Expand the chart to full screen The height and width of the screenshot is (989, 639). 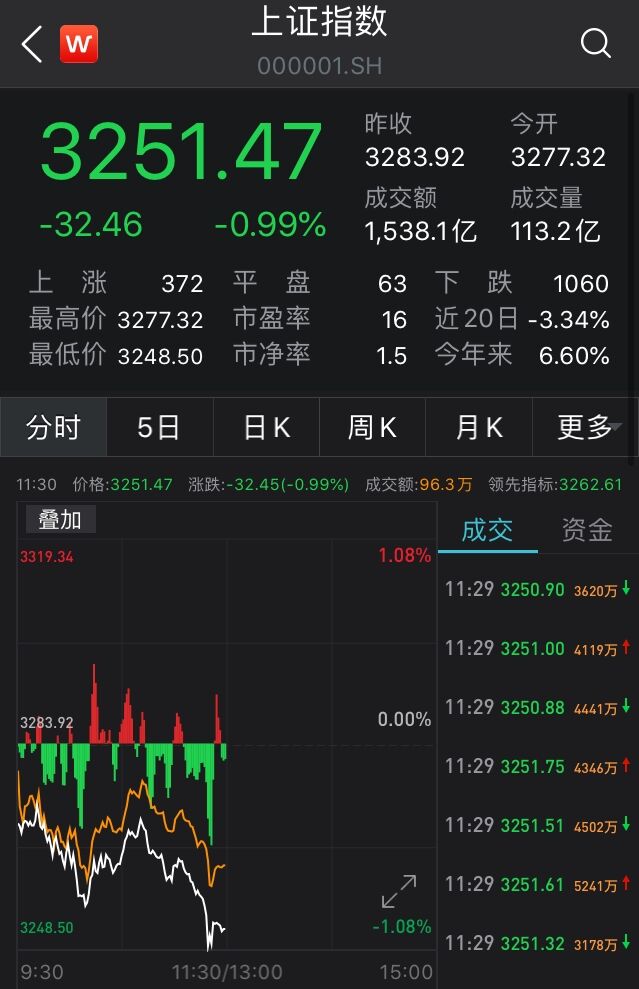(x=399, y=892)
